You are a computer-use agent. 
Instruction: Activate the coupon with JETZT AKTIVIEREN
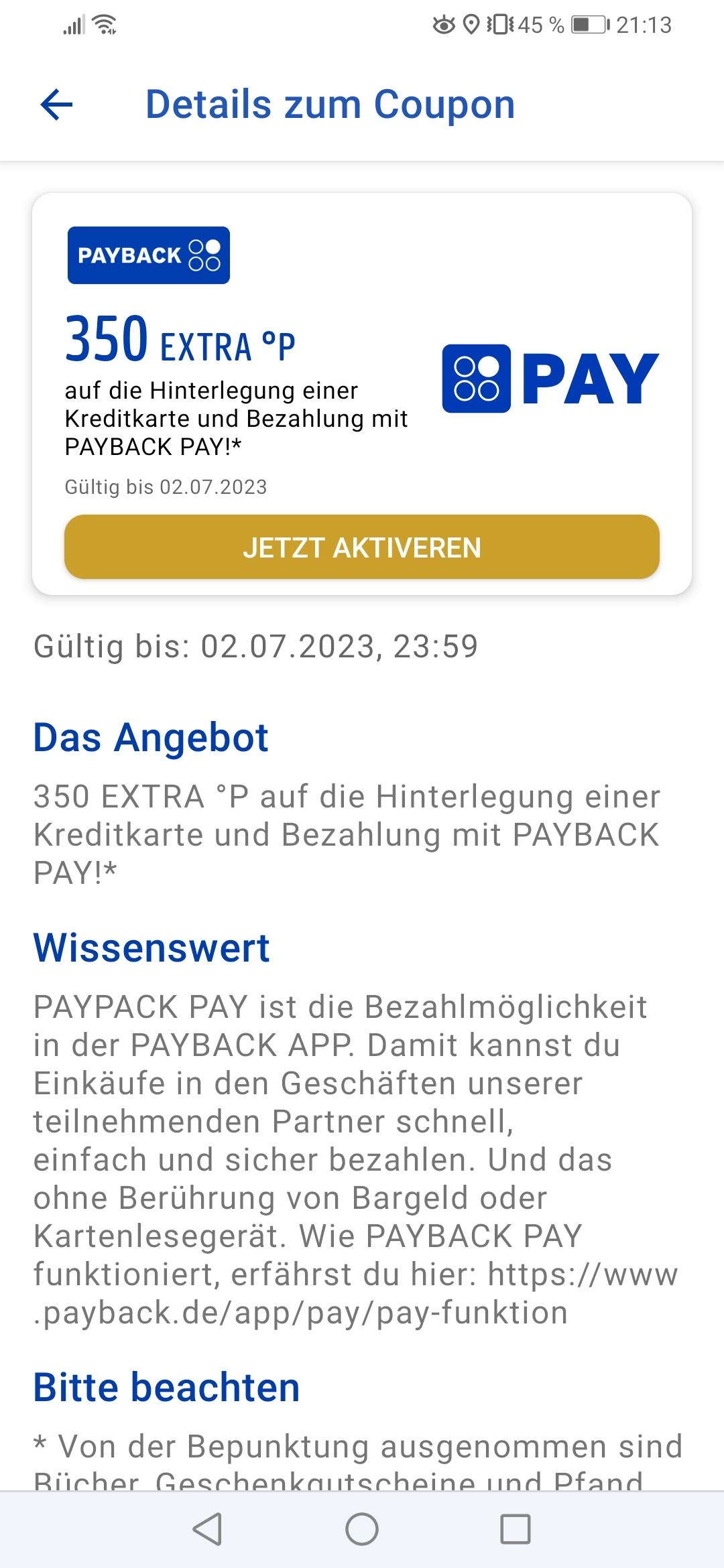(x=362, y=547)
